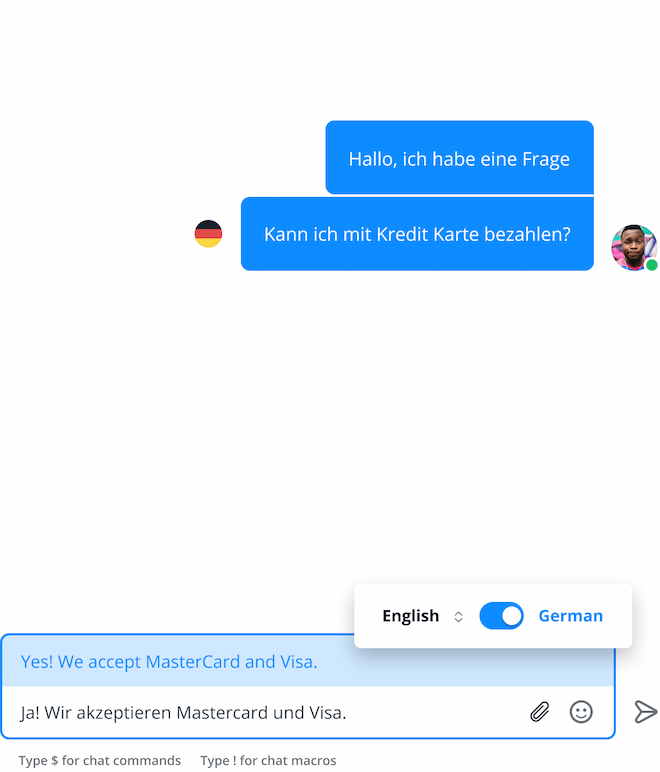The width and height of the screenshot is (660, 772).
Task: Tap the paperclip attach icon
Action: click(539, 712)
